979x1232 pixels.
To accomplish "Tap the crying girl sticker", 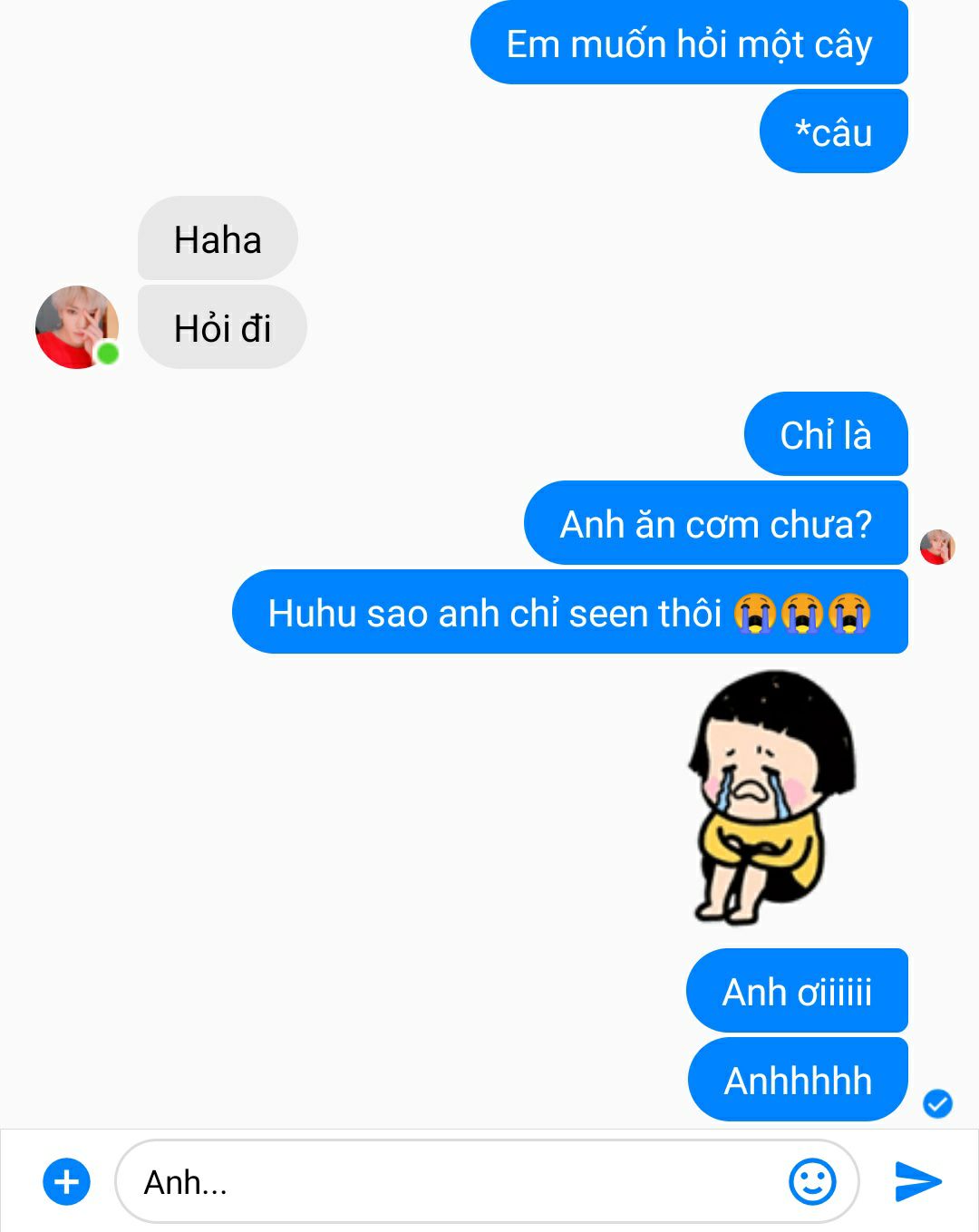I will coord(771,798).
